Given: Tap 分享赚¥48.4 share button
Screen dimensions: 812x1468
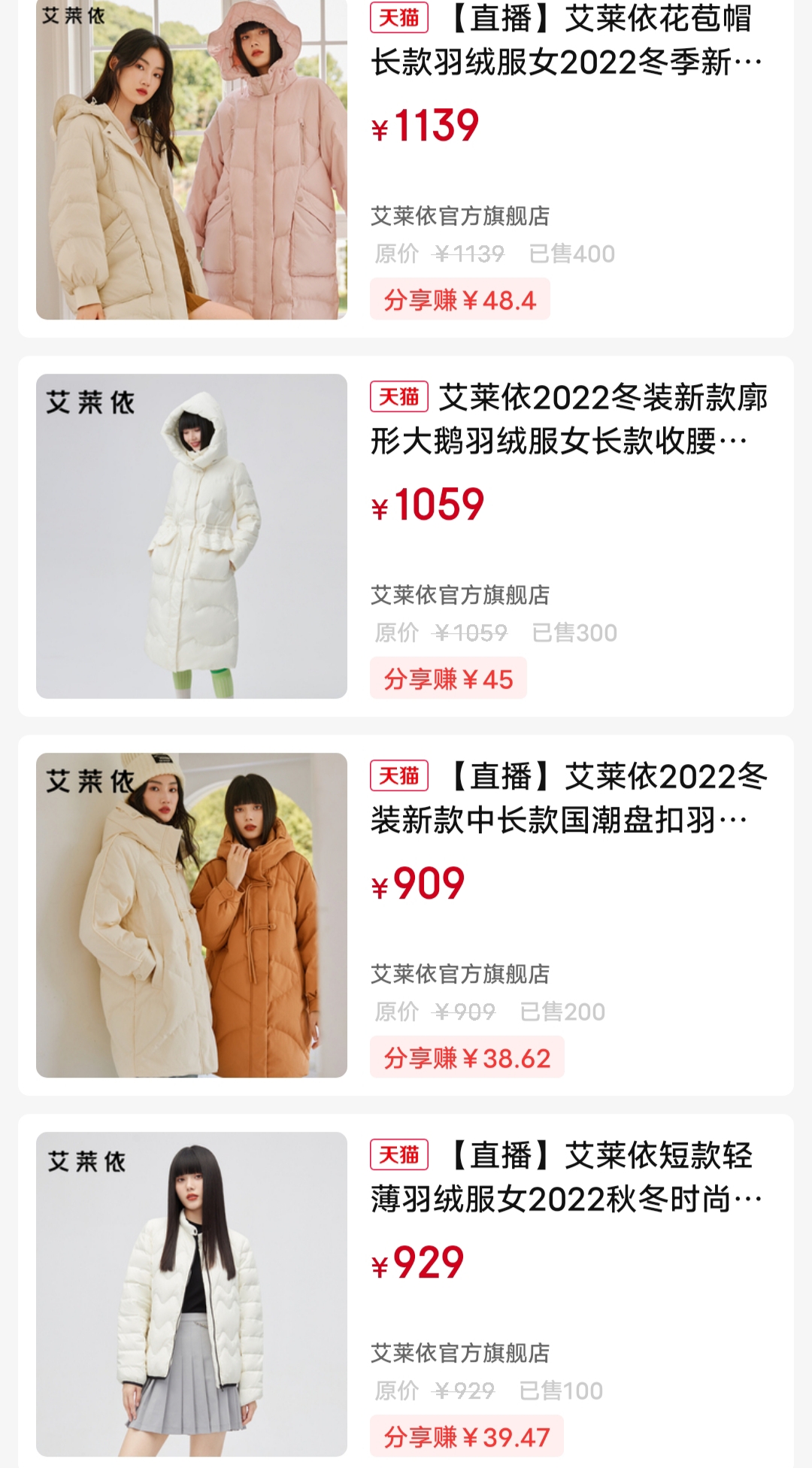Looking at the screenshot, I should click(x=459, y=300).
